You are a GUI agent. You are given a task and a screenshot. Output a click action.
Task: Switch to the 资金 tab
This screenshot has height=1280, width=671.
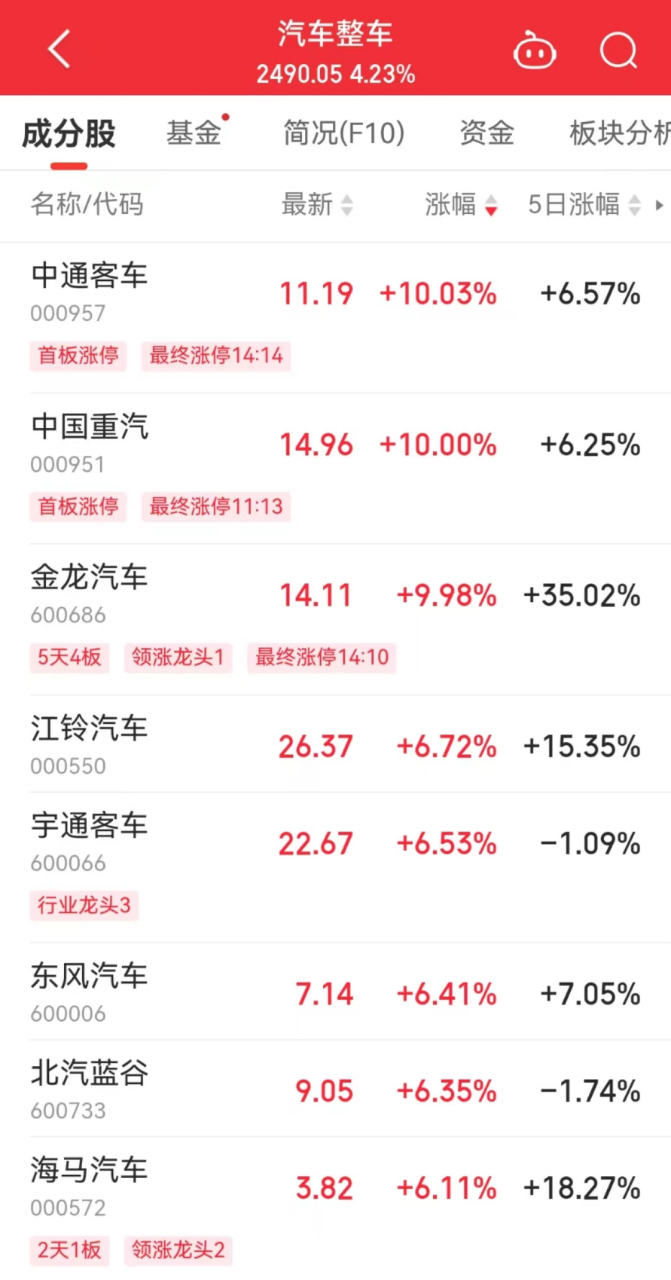point(487,133)
